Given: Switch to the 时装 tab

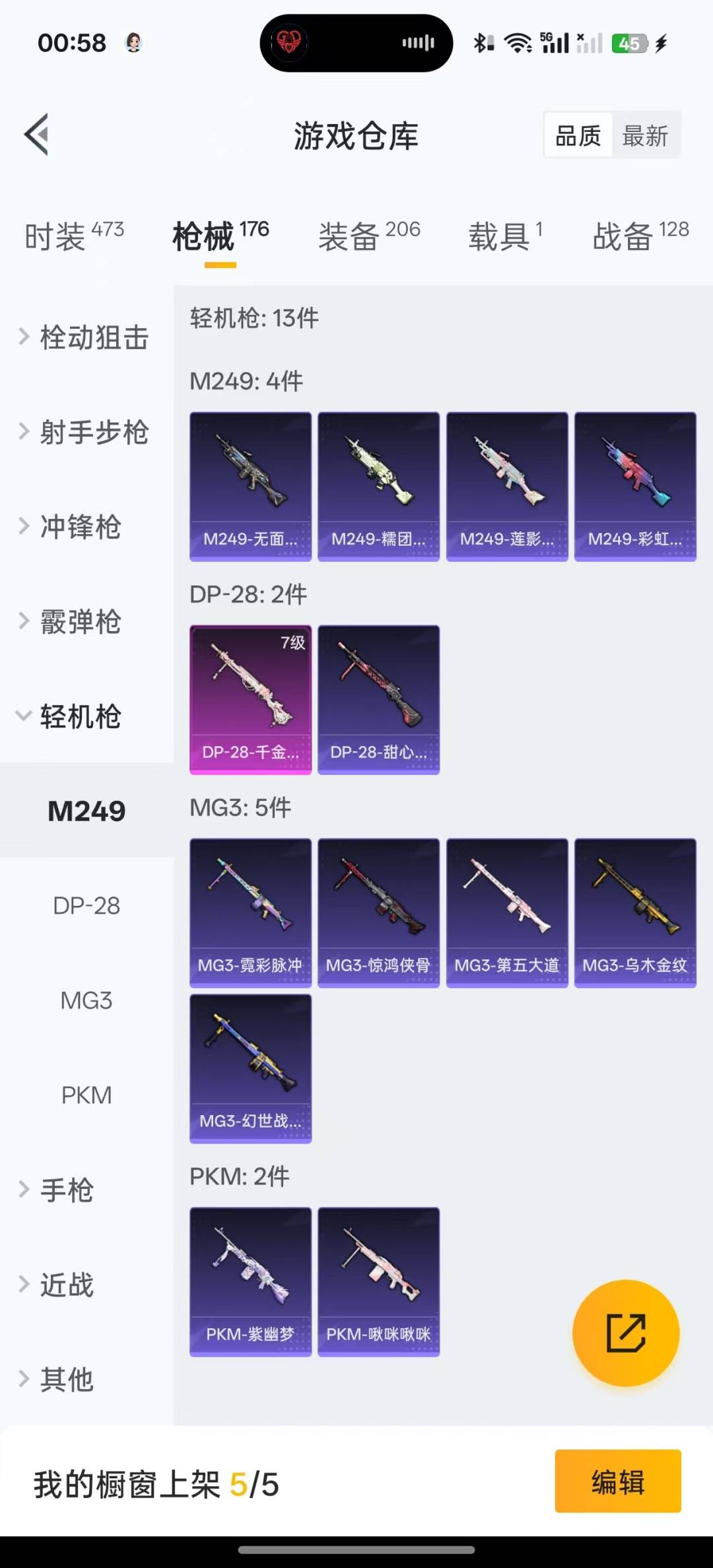Looking at the screenshot, I should (x=73, y=236).
